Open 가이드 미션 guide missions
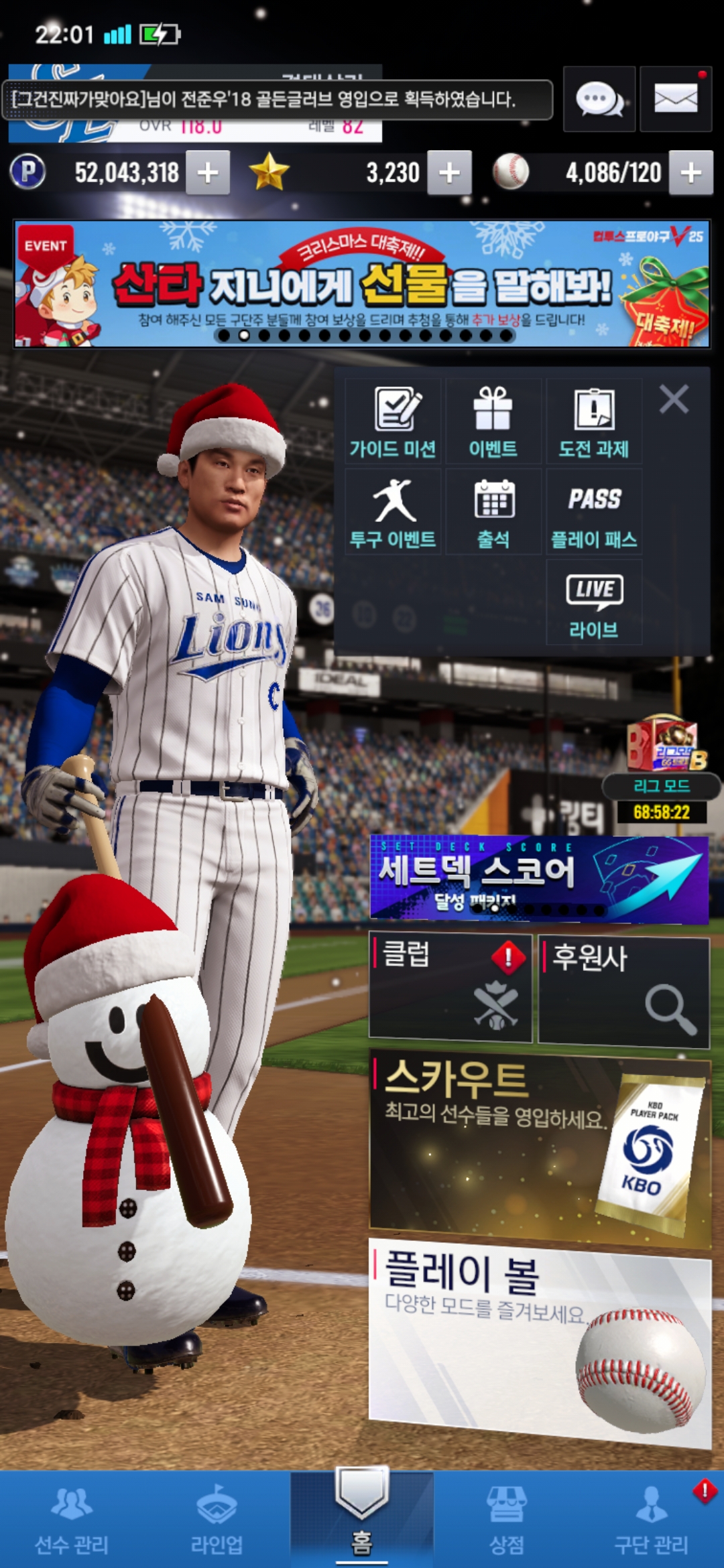Image resolution: width=724 pixels, height=1568 pixels. [x=393, y=421]
